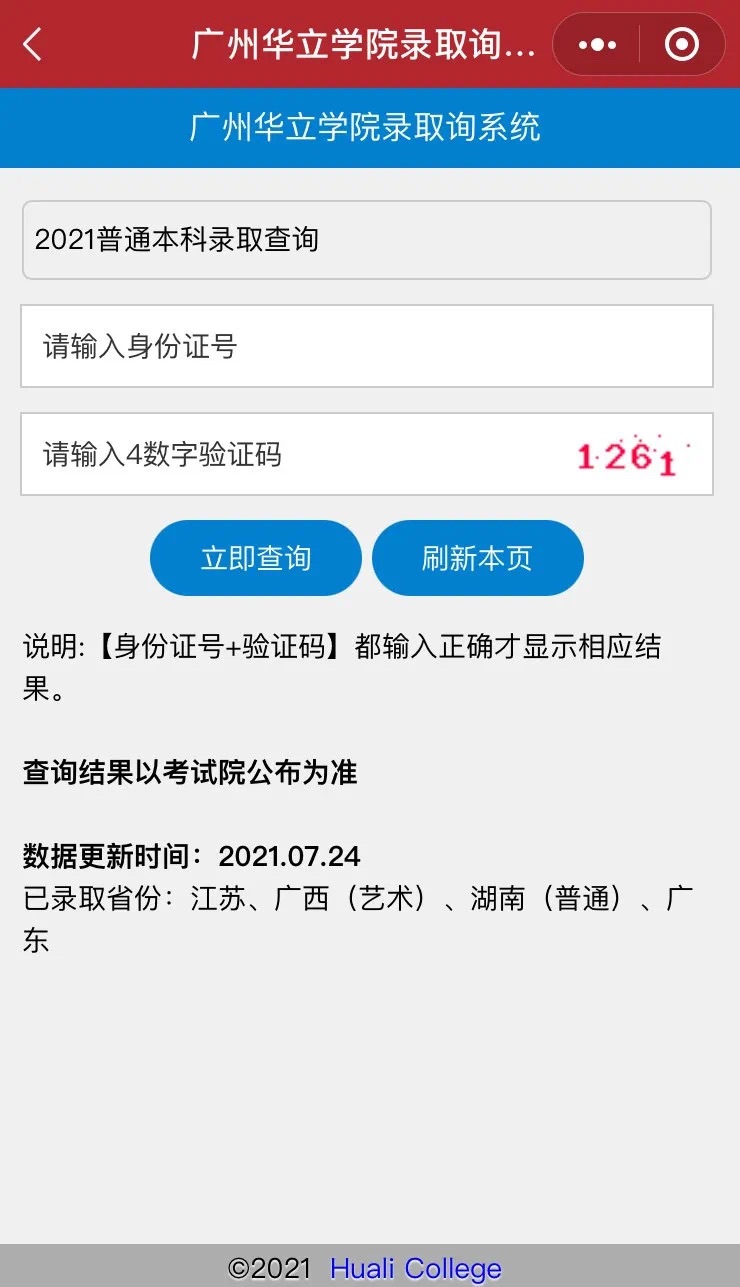Tap the 立即查询 button

[x=256, y=558]
